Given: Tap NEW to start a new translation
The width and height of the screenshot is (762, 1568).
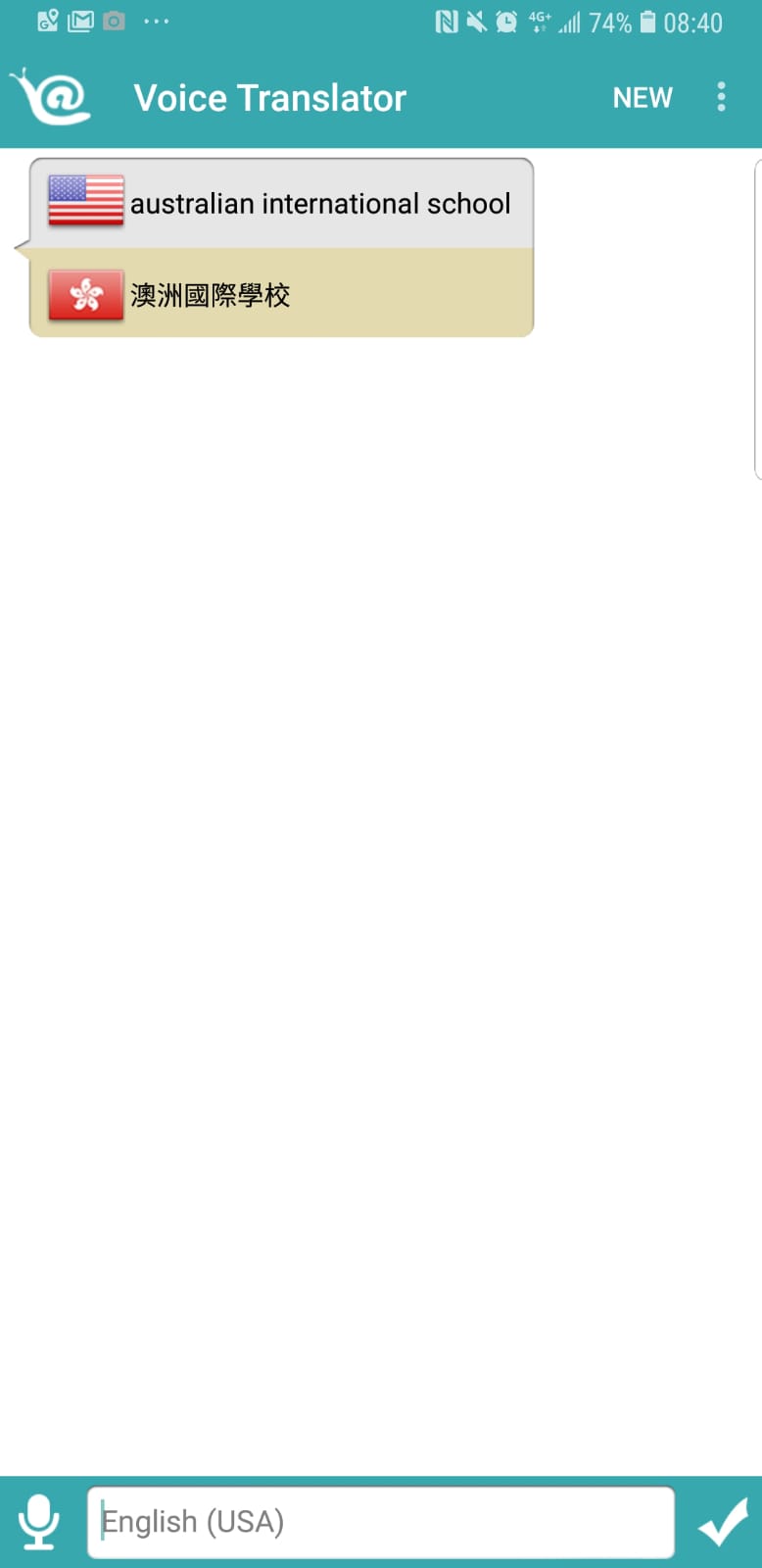Looking at the screenshot, I should tap(642, 98).
